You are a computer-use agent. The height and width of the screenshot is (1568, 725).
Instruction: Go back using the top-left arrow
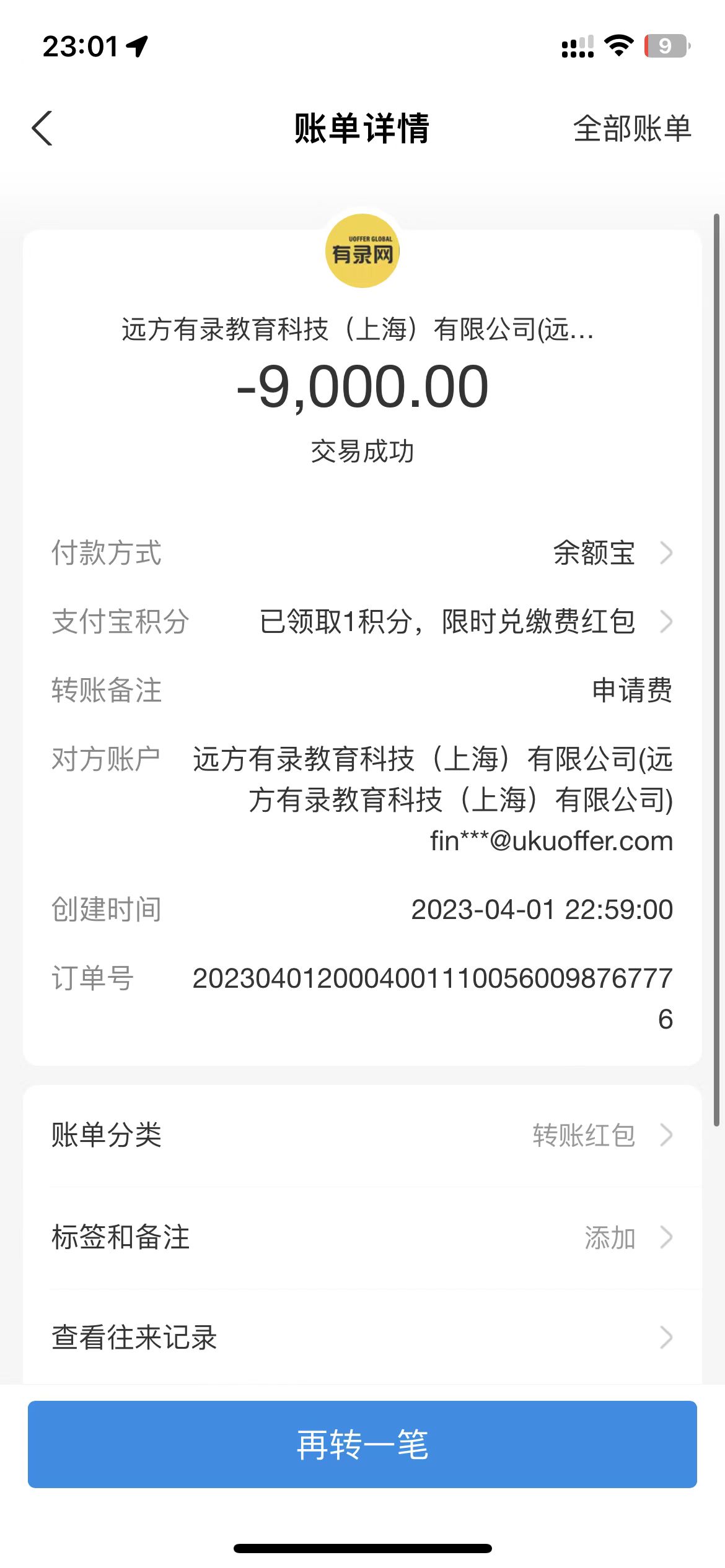(x=42, y=129)
